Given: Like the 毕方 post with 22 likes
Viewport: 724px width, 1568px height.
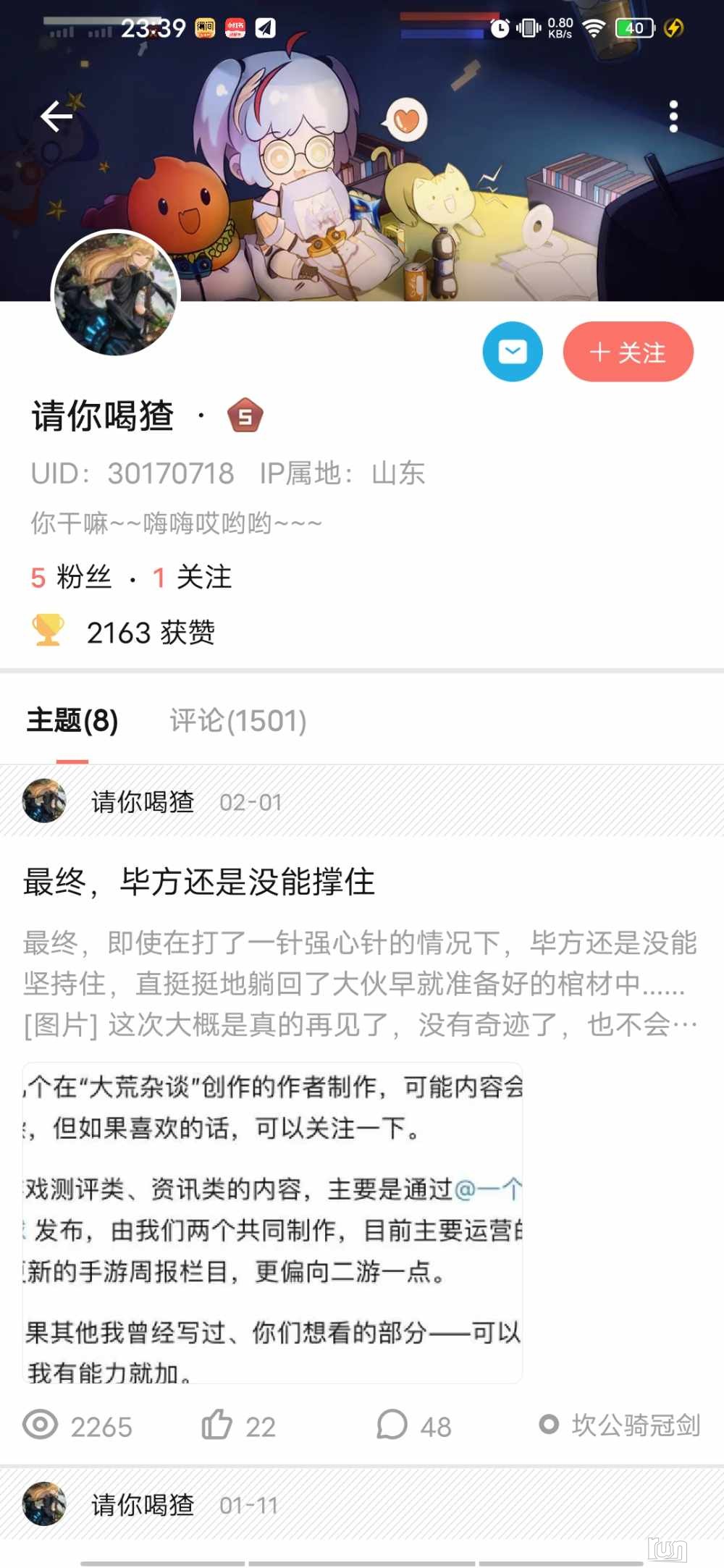Looking at the screenshot, I should [x=238, y=1425].
